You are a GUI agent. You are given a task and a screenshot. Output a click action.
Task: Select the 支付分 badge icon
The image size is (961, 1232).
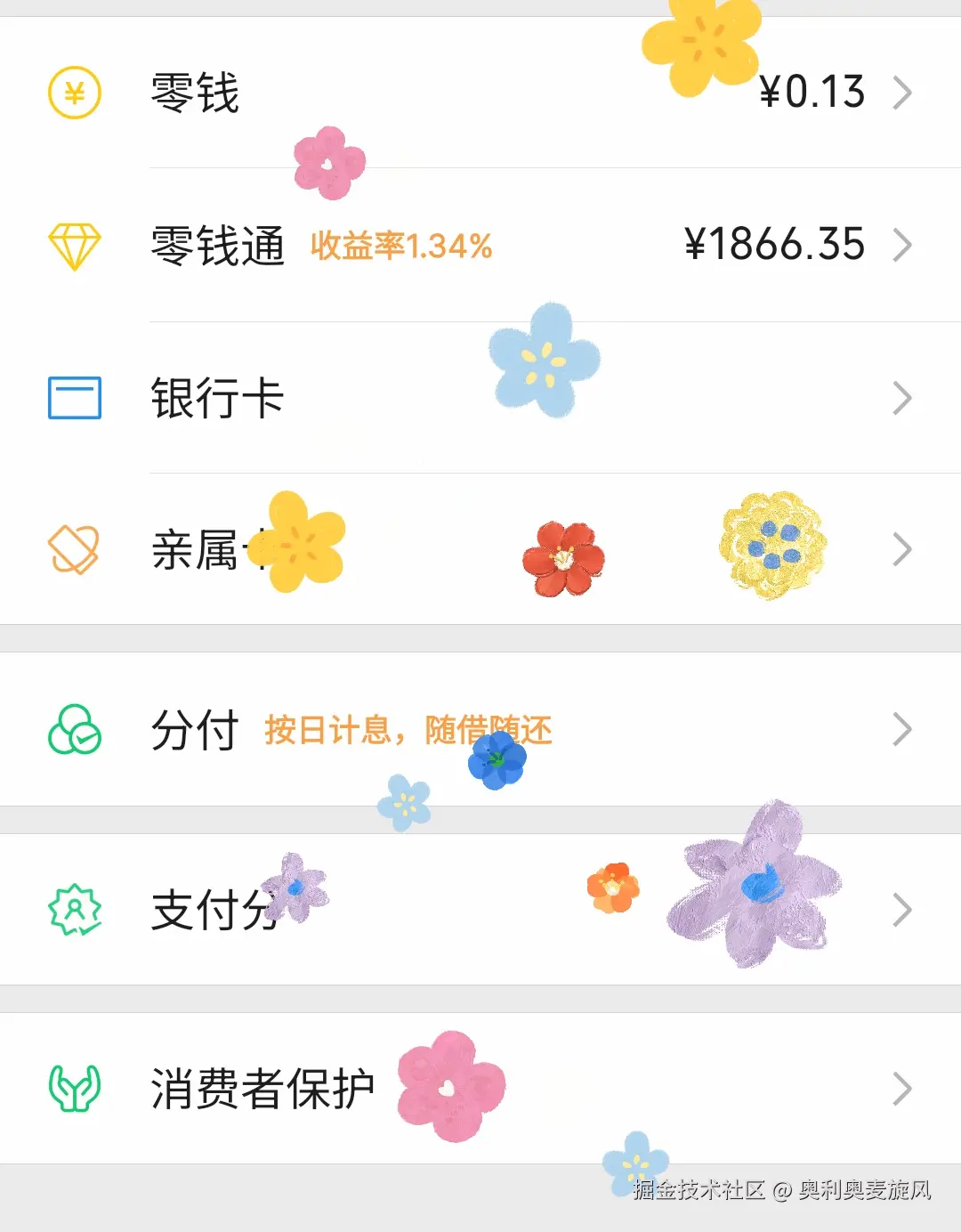[x=75, y=910]
